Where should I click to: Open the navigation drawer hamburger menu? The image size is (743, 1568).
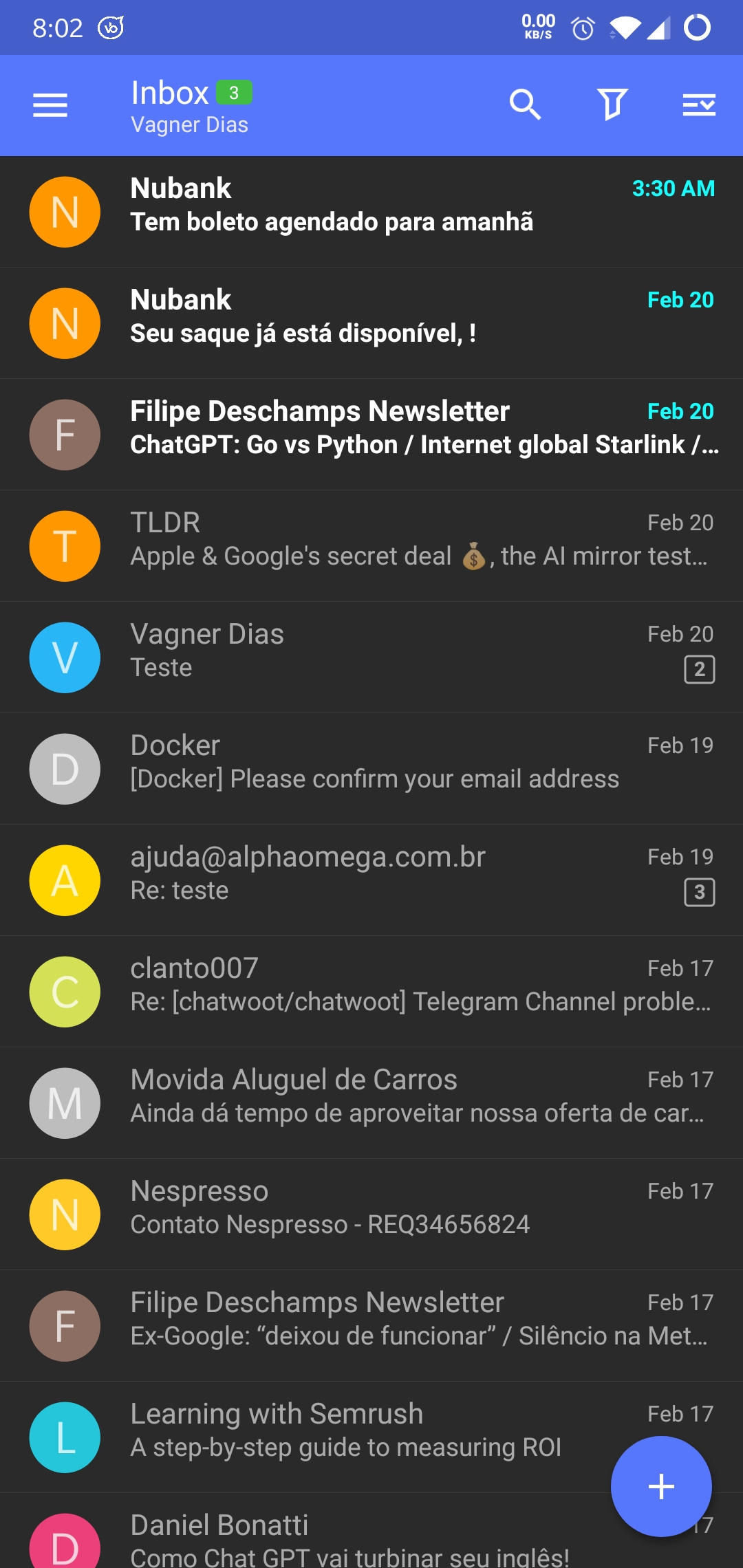49,105
